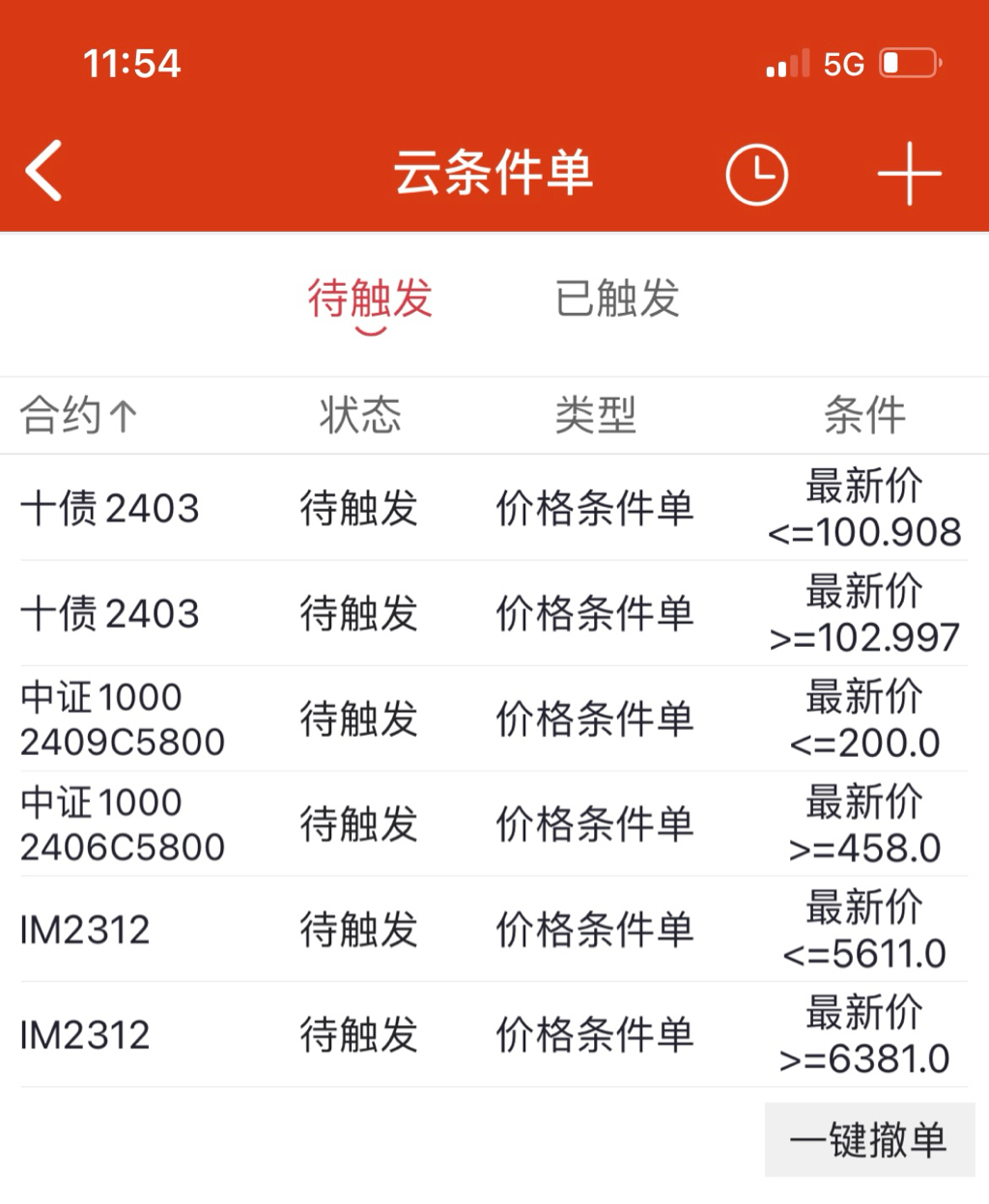The height and width of the screenshot is (1204, 989).
Task: Tap the 一键撤单 button
Action: pyautogui.click(x=868, y=1140)
